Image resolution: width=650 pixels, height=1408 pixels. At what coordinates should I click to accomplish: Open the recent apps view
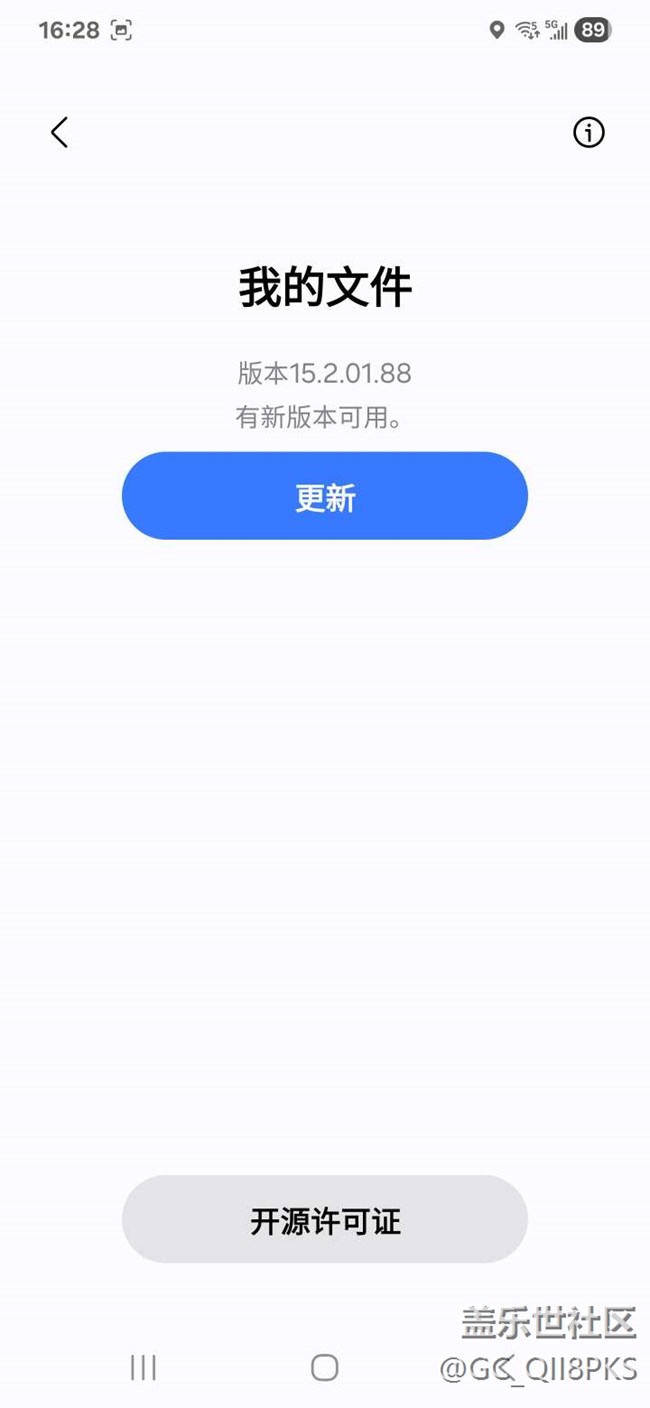click(143, 1367)
